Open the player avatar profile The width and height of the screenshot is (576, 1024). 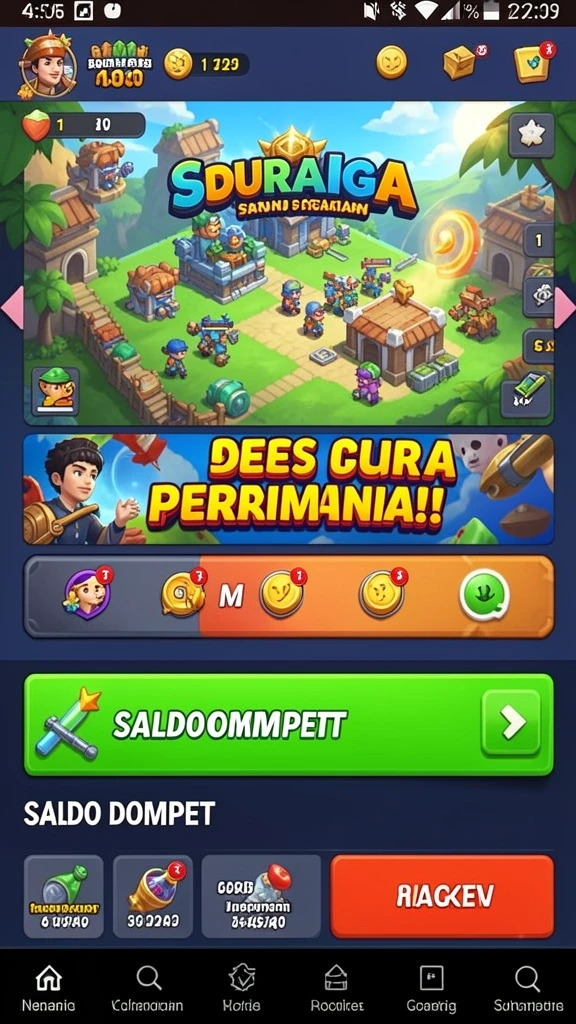click(x=47, y=65)
